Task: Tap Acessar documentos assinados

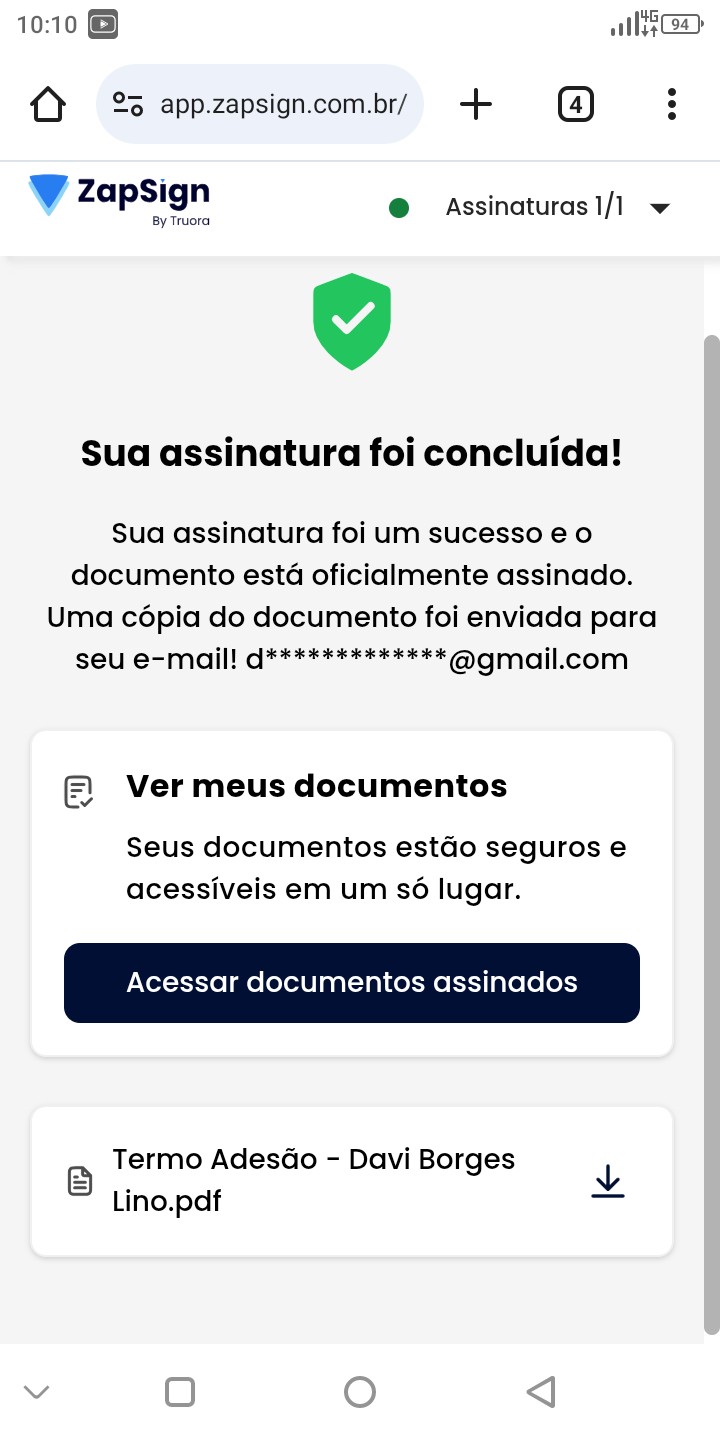Action: 352,982
